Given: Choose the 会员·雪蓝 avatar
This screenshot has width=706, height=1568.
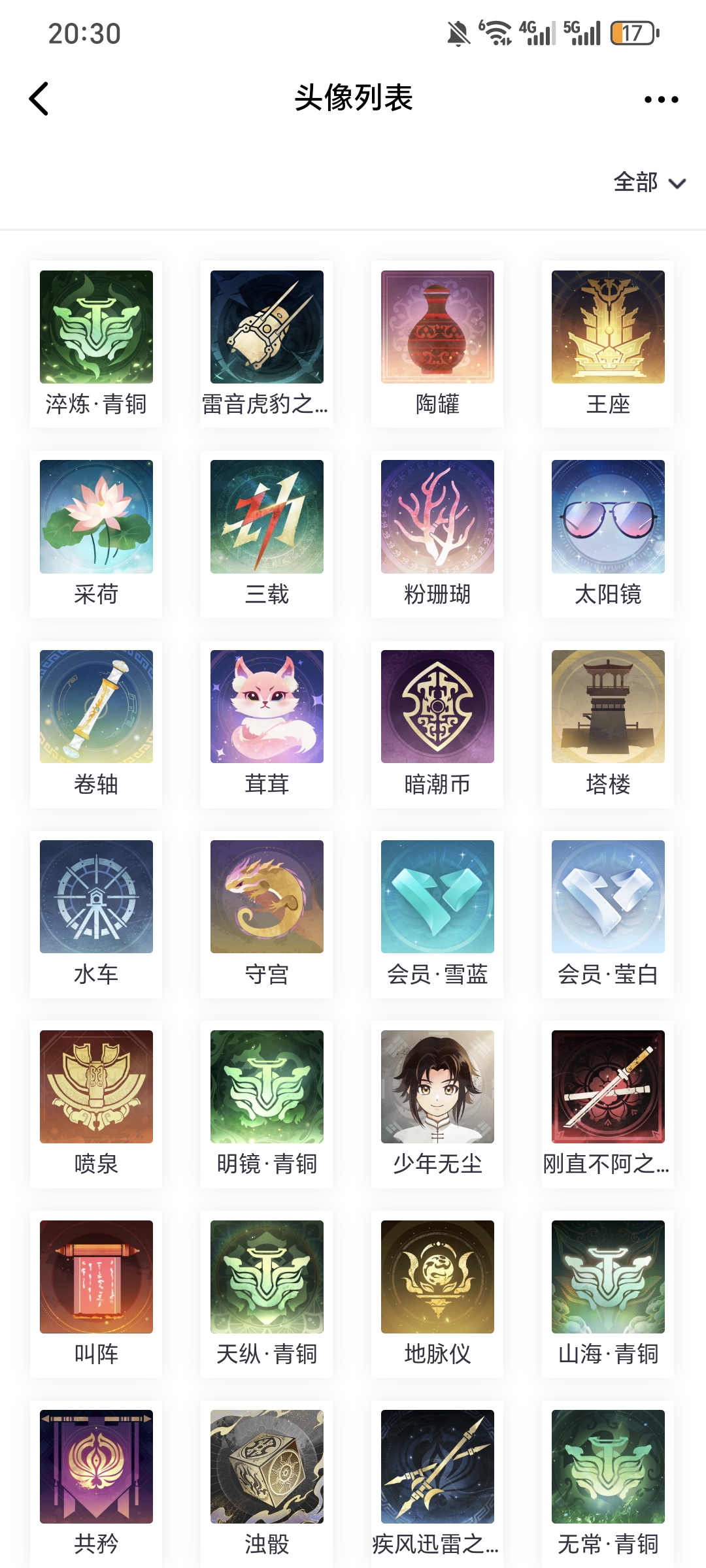Looking at the screenshot, I should pos(437,896).
